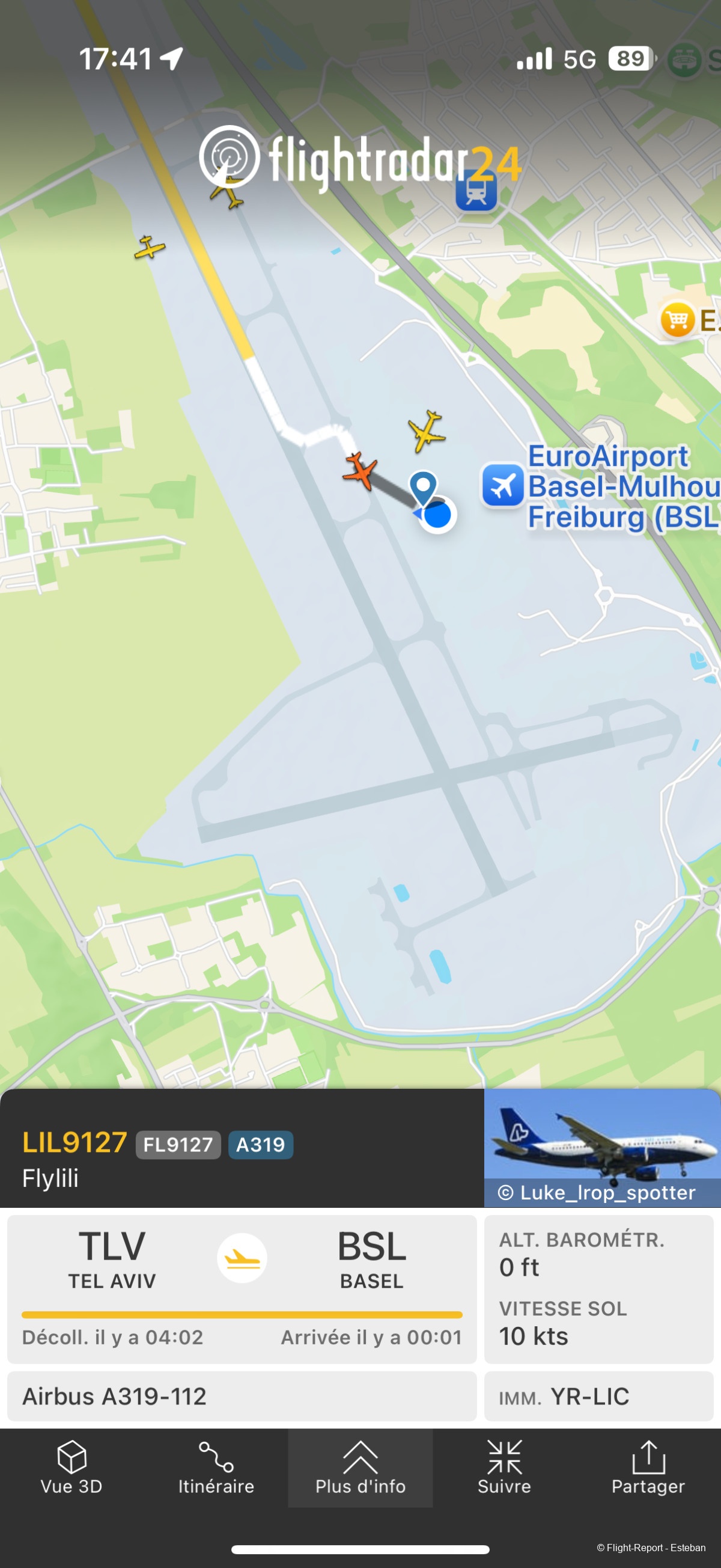Viewport: 721px width, 1568px height.
Task: Select the orange aircraft on the map
Action: tap(360, 471)
